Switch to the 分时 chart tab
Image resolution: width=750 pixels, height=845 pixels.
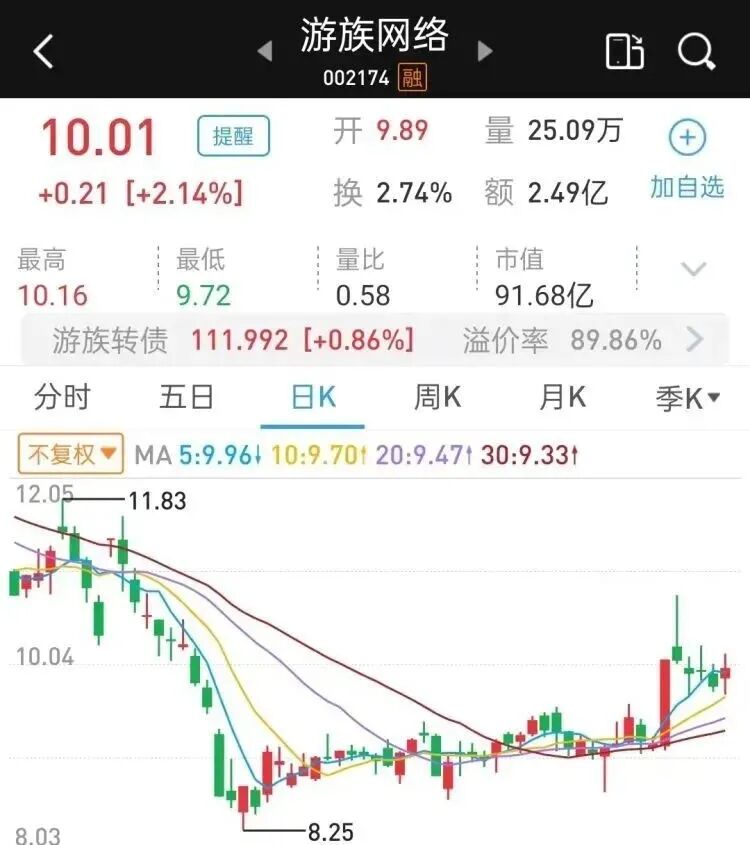(62, 398)
